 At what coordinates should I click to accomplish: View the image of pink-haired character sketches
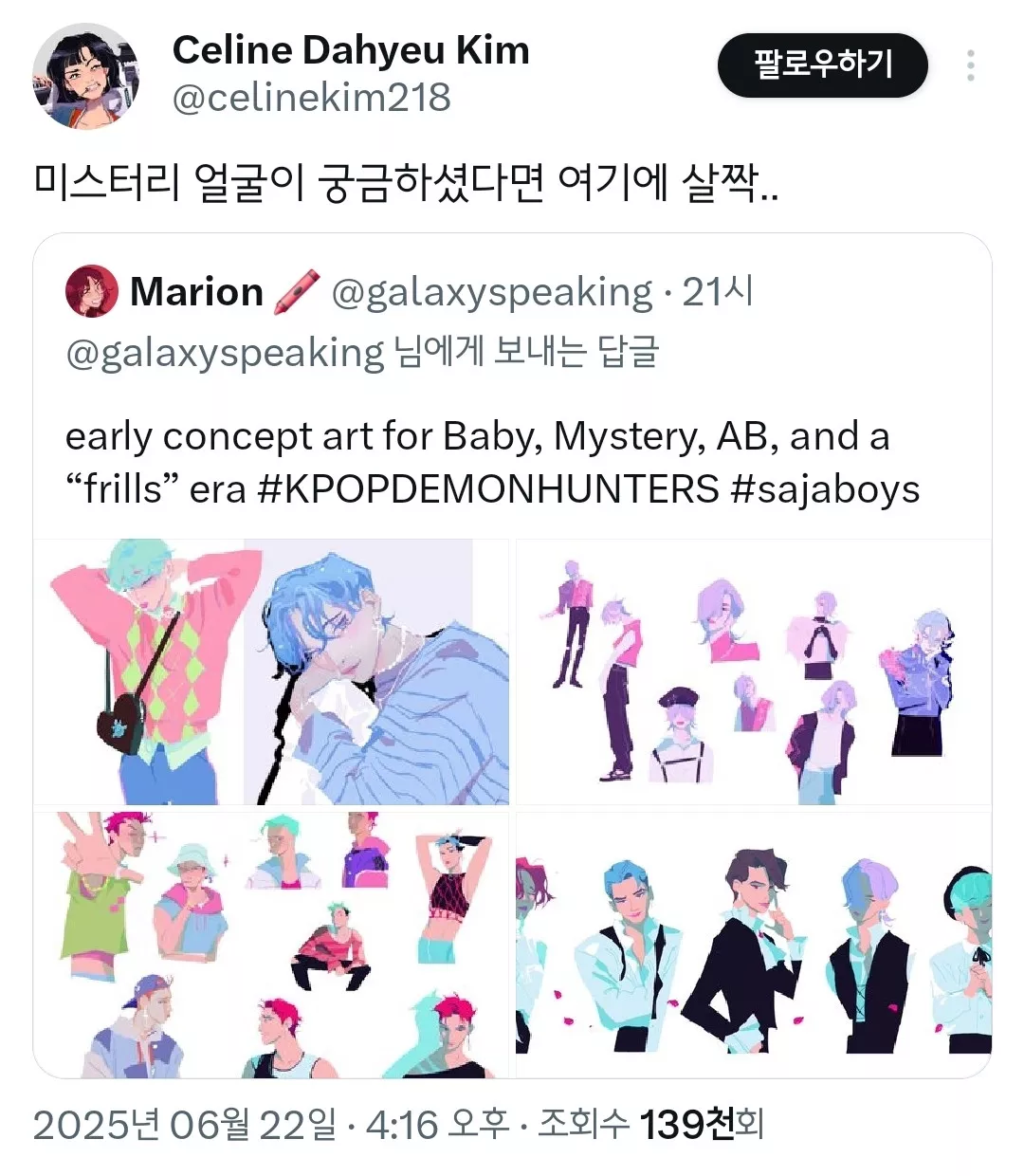click(x=271, y=945)
